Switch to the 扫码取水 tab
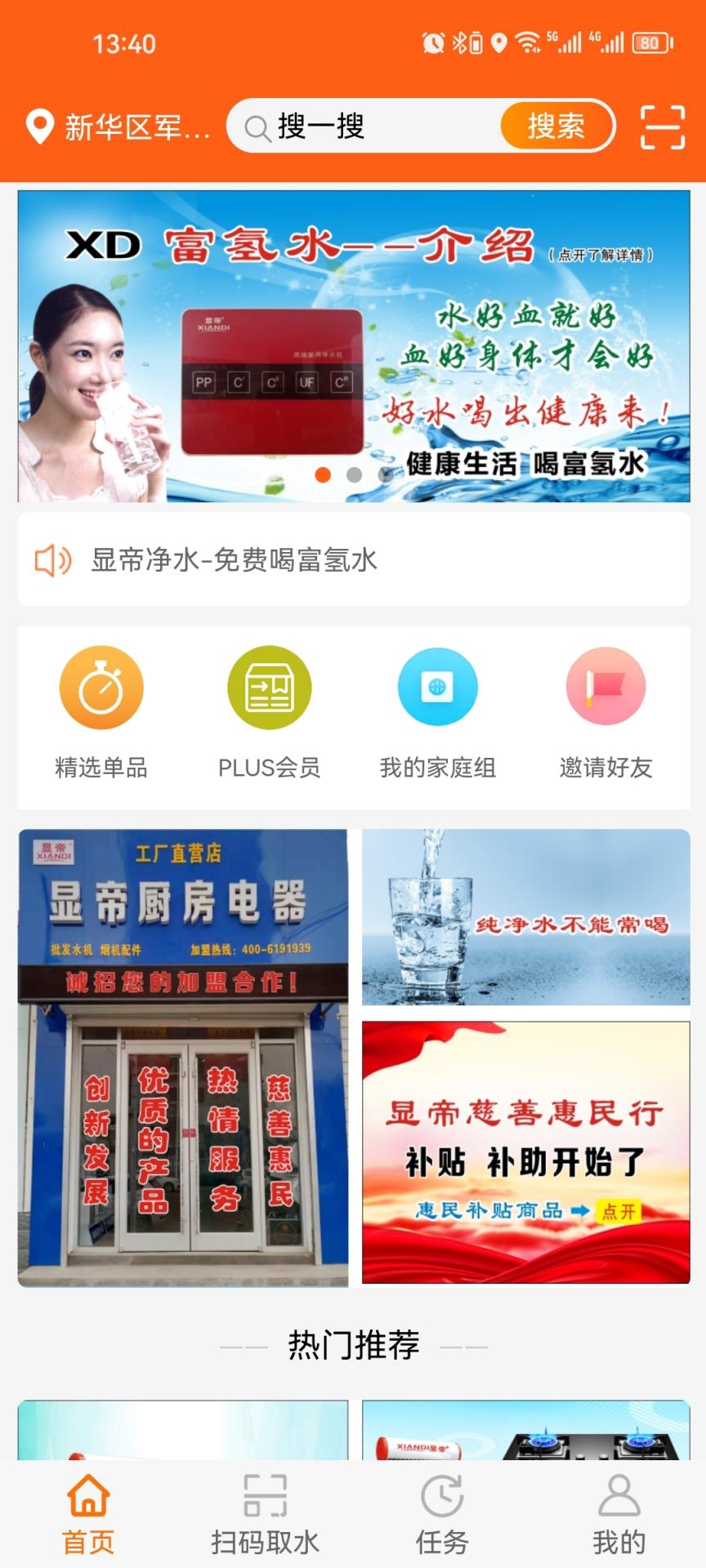The height and width of the screenshot is (1568, 706). (x=265, y=1515)
